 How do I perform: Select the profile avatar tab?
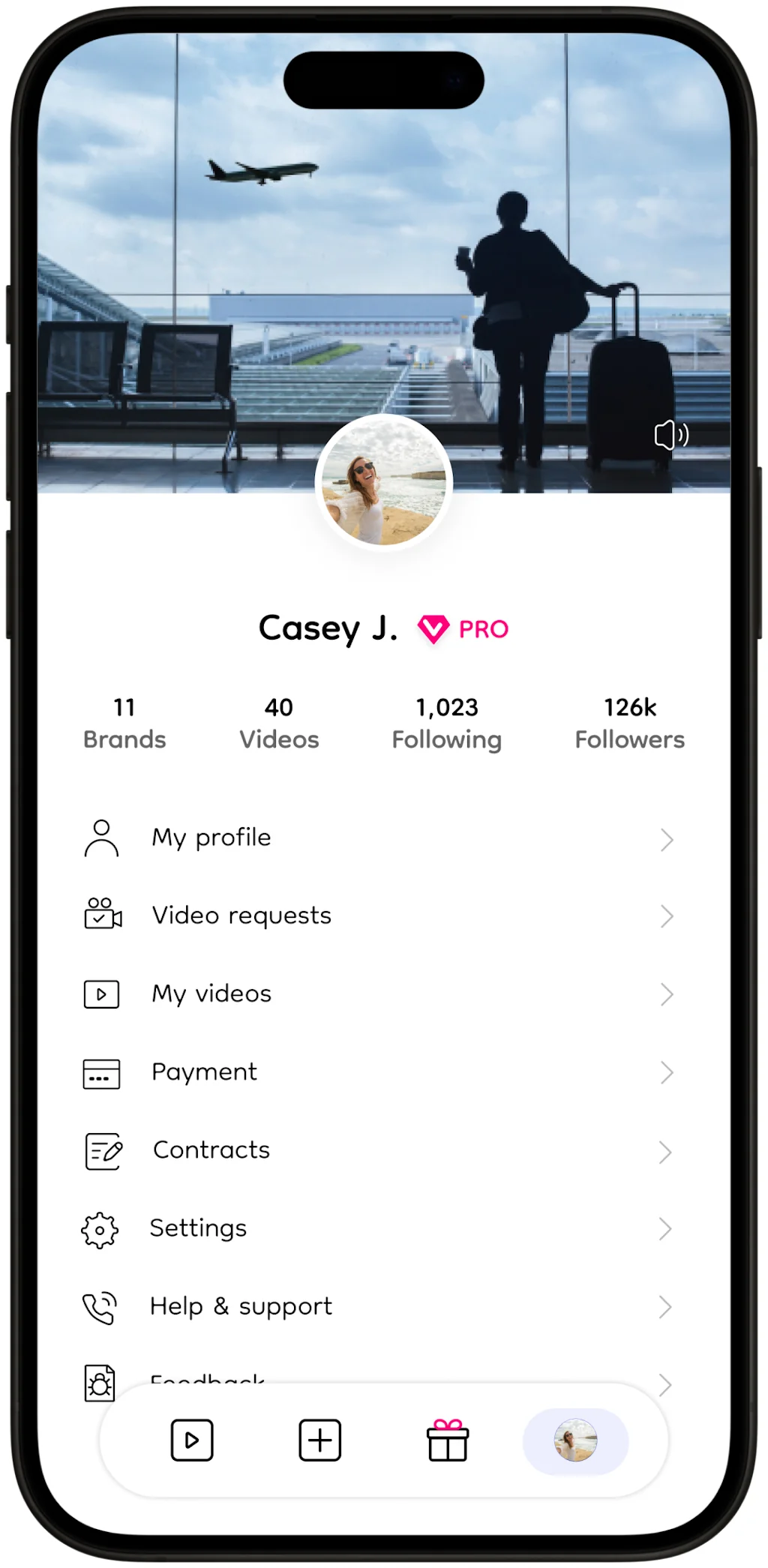pos(575,1441)
